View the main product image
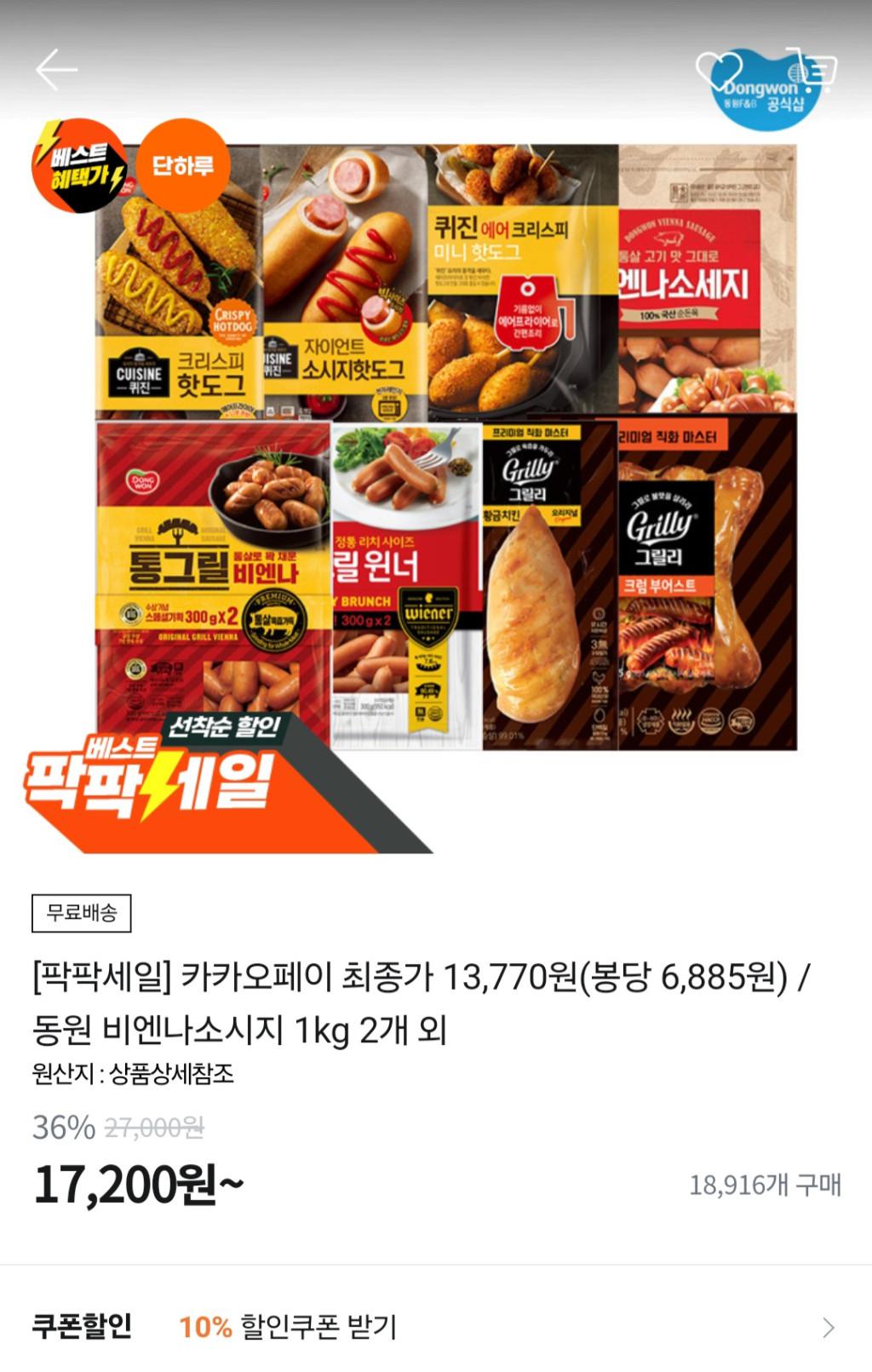The height and width of the screenshot is (1372, 872). 446,447
